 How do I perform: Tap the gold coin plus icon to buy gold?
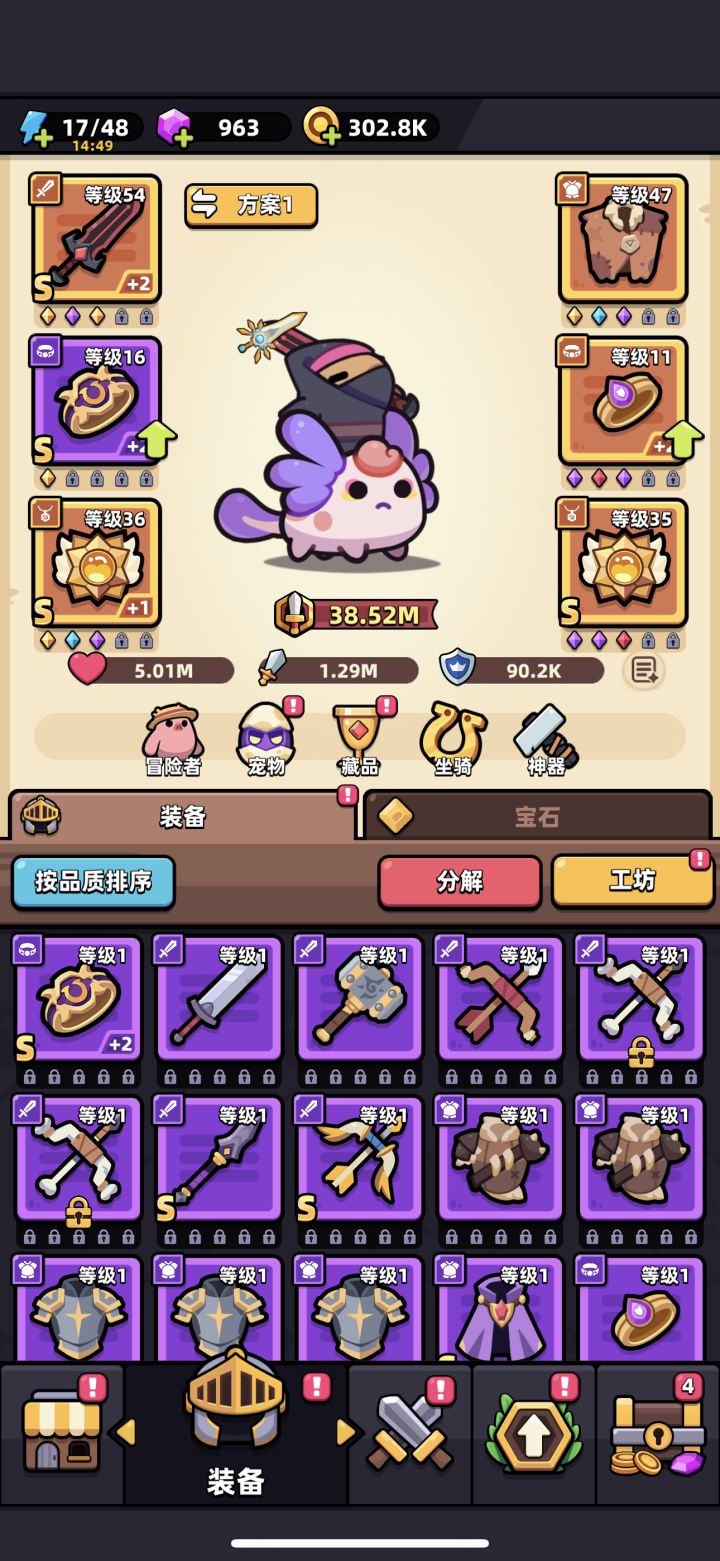[x=320, y=128]
